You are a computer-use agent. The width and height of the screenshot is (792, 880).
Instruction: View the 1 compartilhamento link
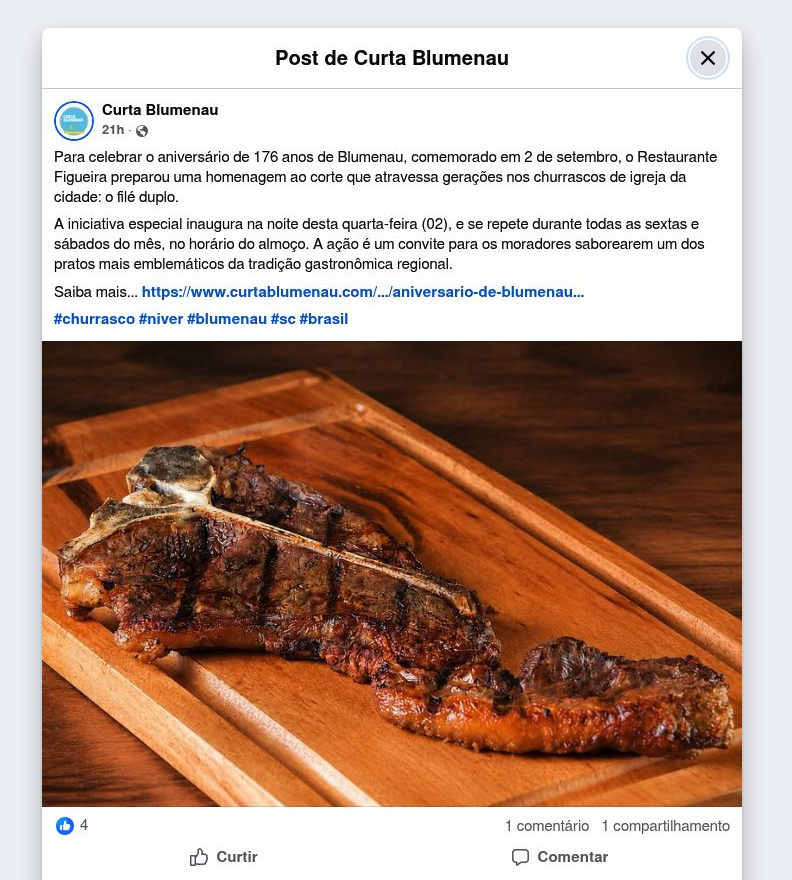coord(666,826)
